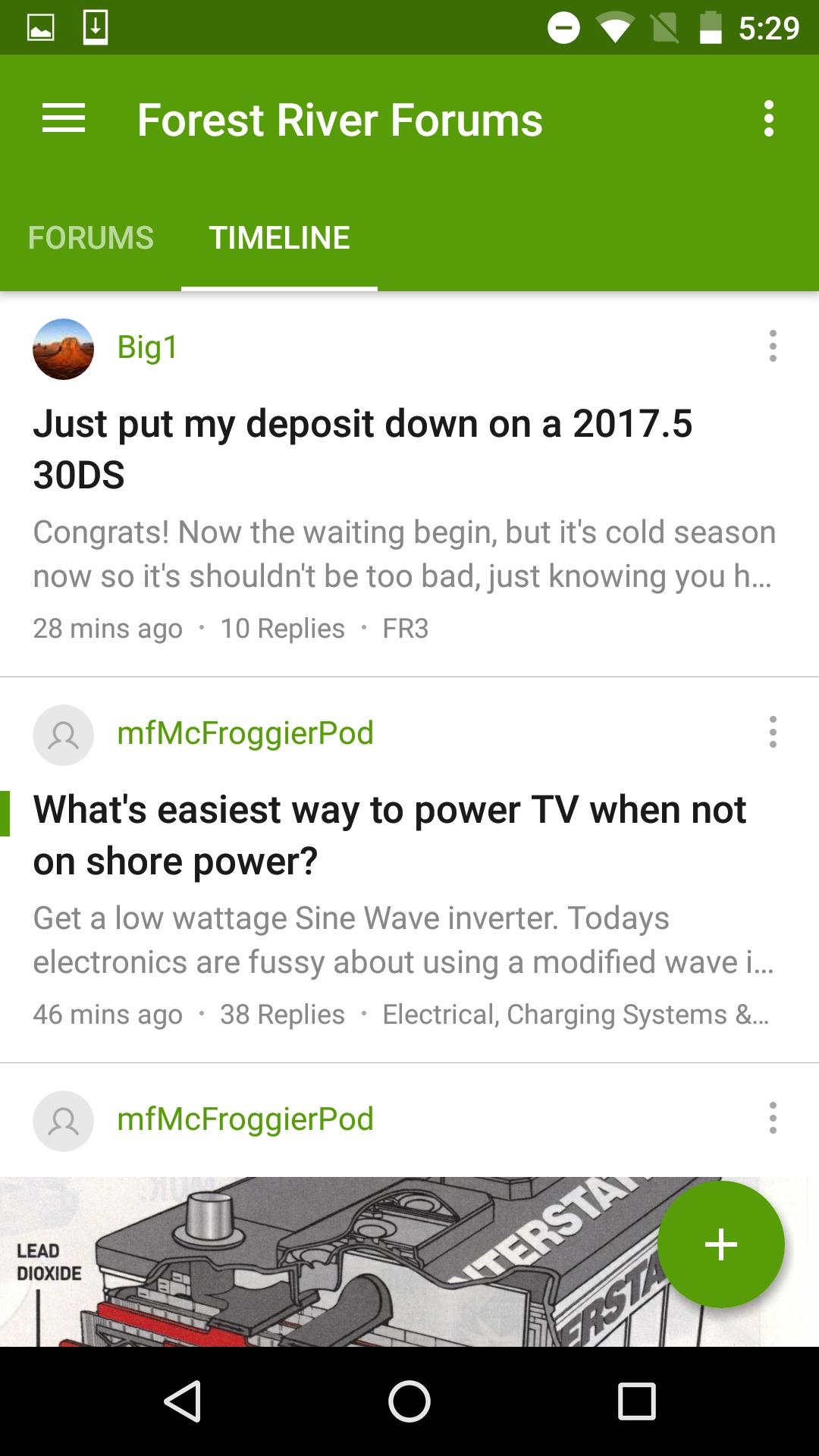View the 10 Replies on the deposit thread
This screenshot has width=819, height=1456.
[x=284, y=628]
